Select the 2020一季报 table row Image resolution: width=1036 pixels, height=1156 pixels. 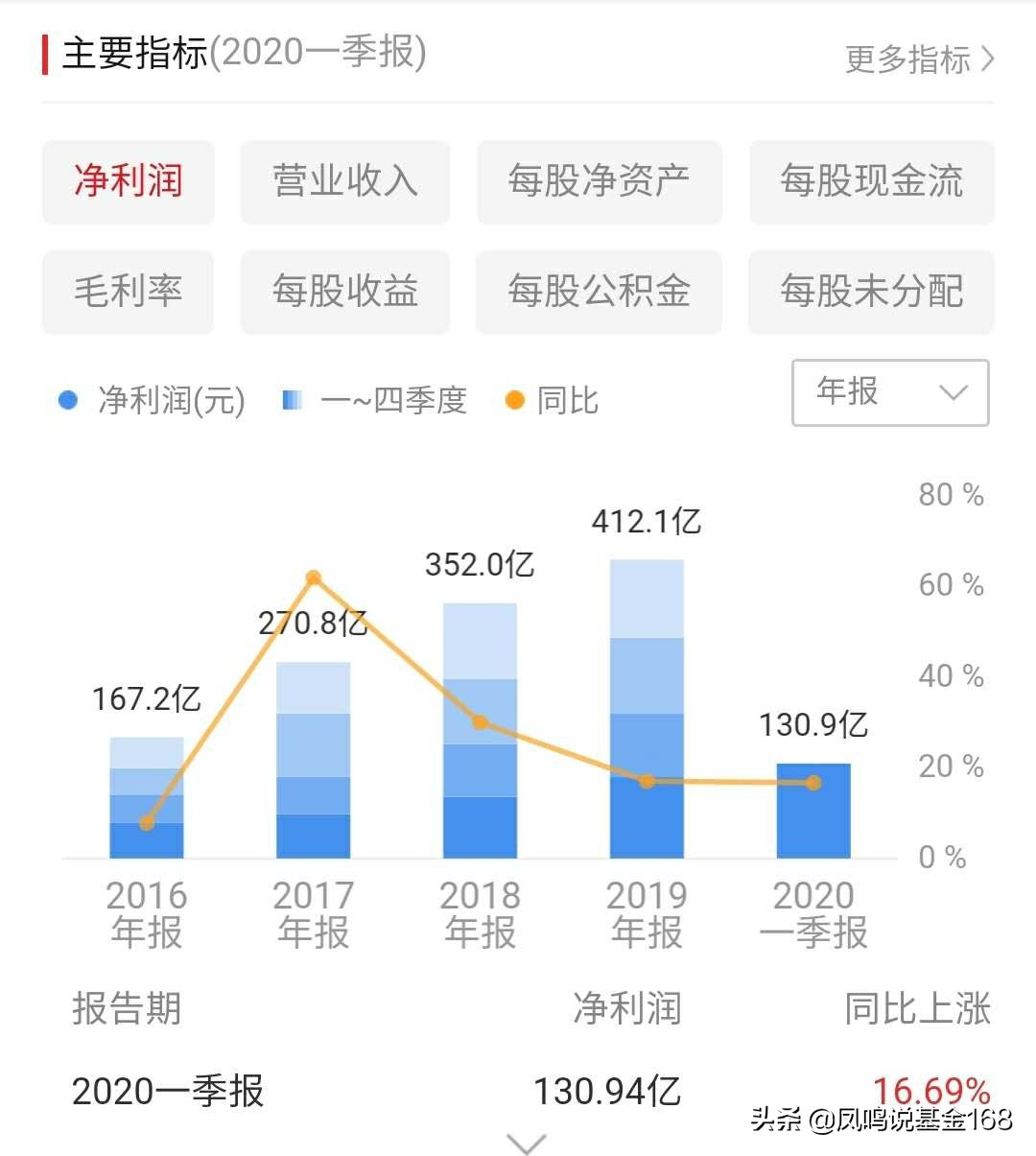[169, 1089]
